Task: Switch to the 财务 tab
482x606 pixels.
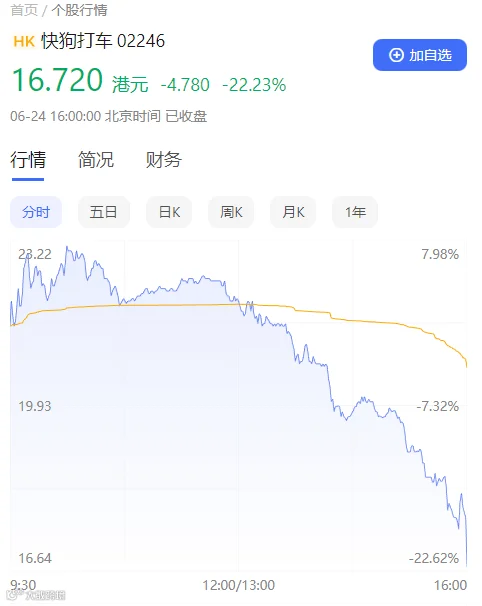Action: (164, 160)
